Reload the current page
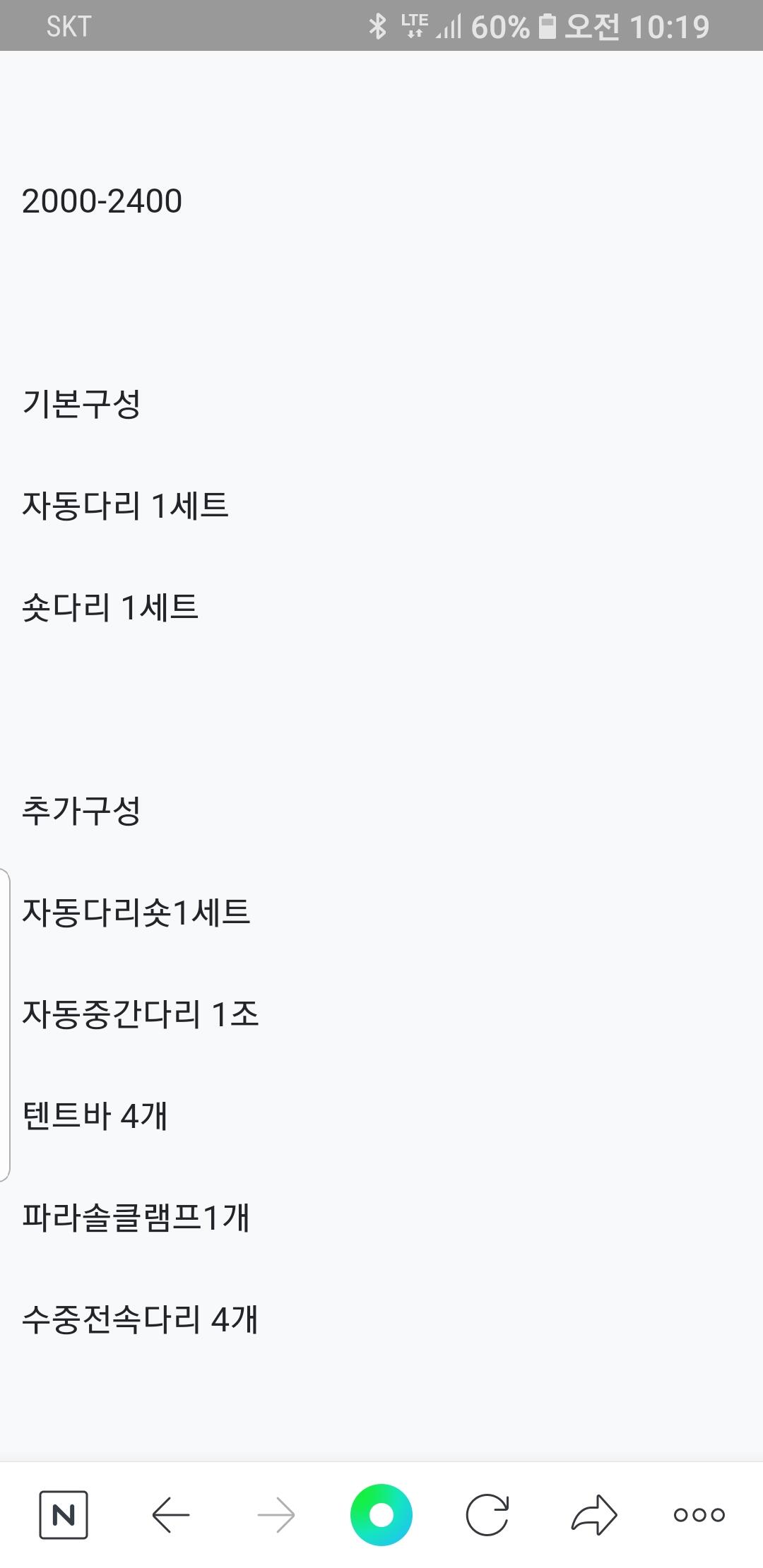763x1568 pixels. pos(487,1514)
